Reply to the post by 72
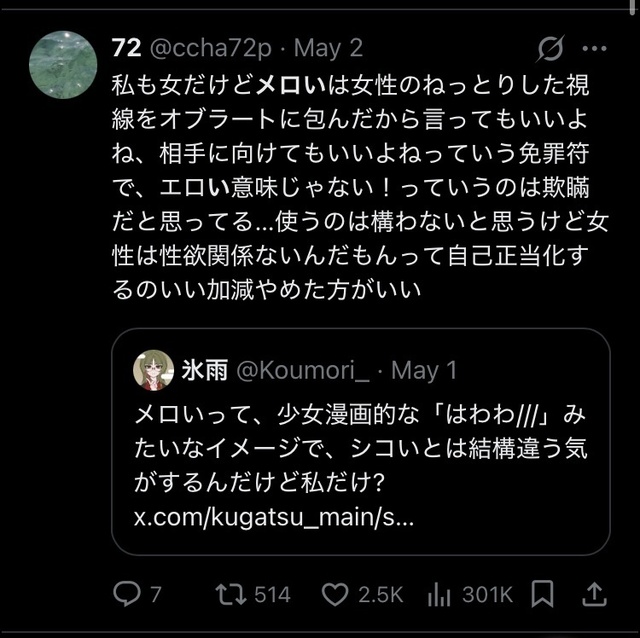 (x=126, y=594)
